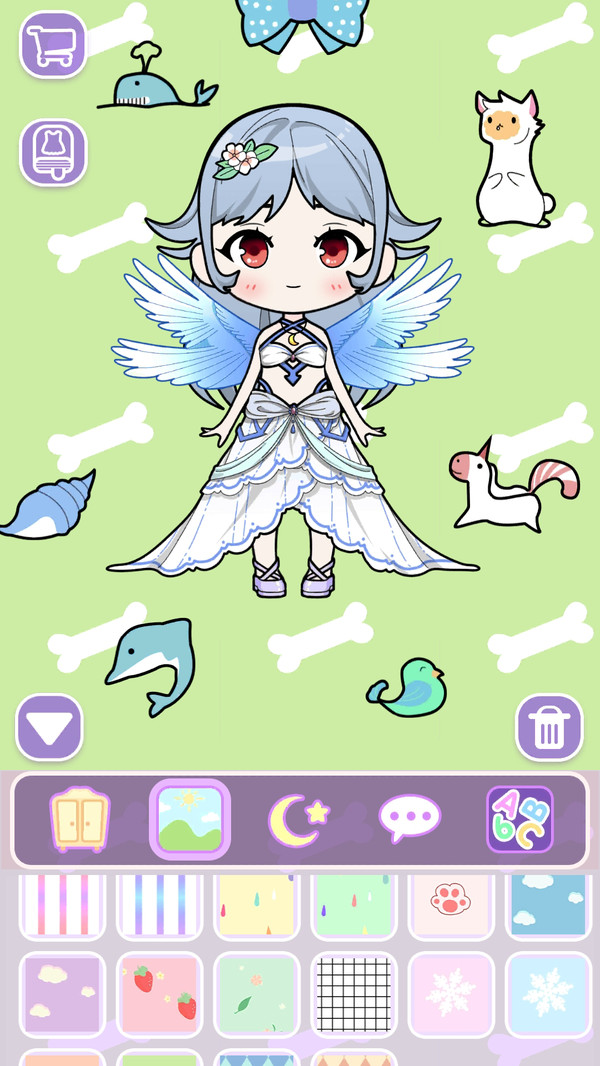Viewport: 600px width, 1066px height.
Task: Open the moon and star stickers tab
Action: click(299, 818)
